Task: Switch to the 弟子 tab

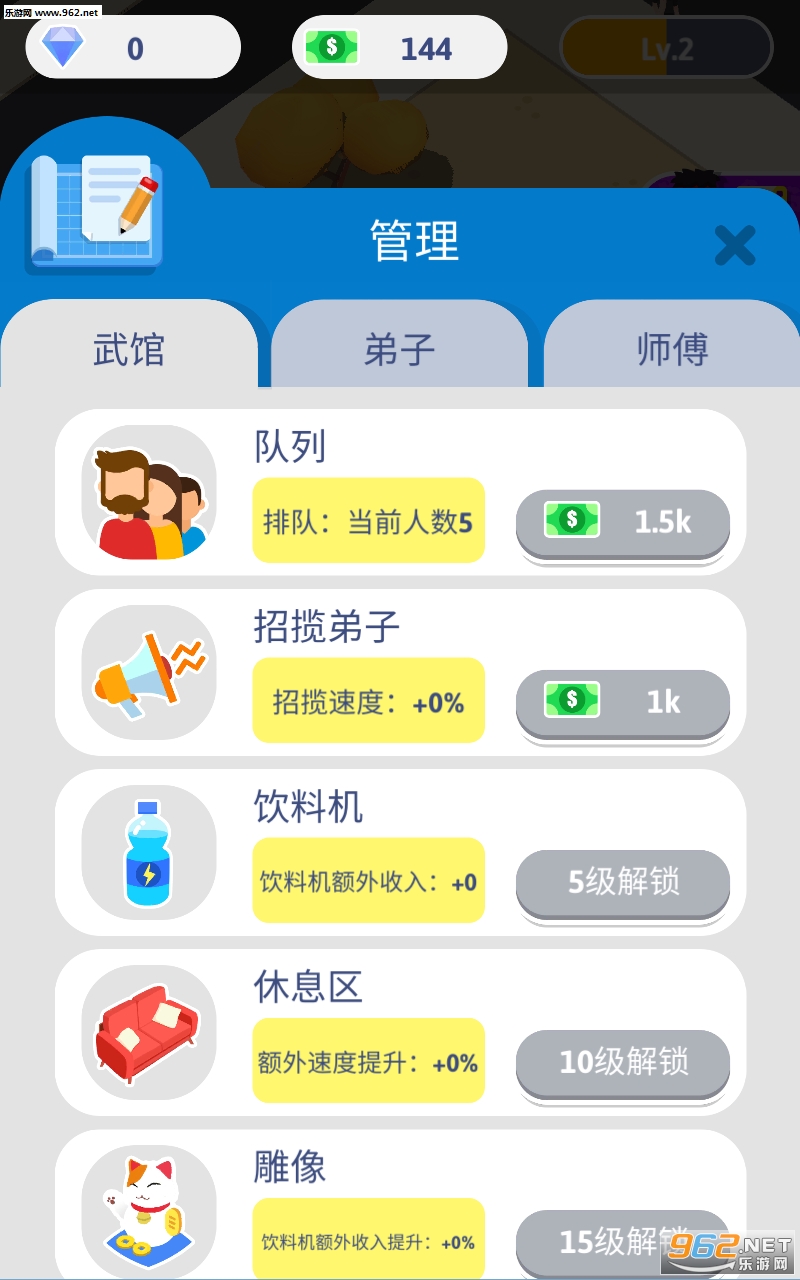Action: tap(399, 349)
